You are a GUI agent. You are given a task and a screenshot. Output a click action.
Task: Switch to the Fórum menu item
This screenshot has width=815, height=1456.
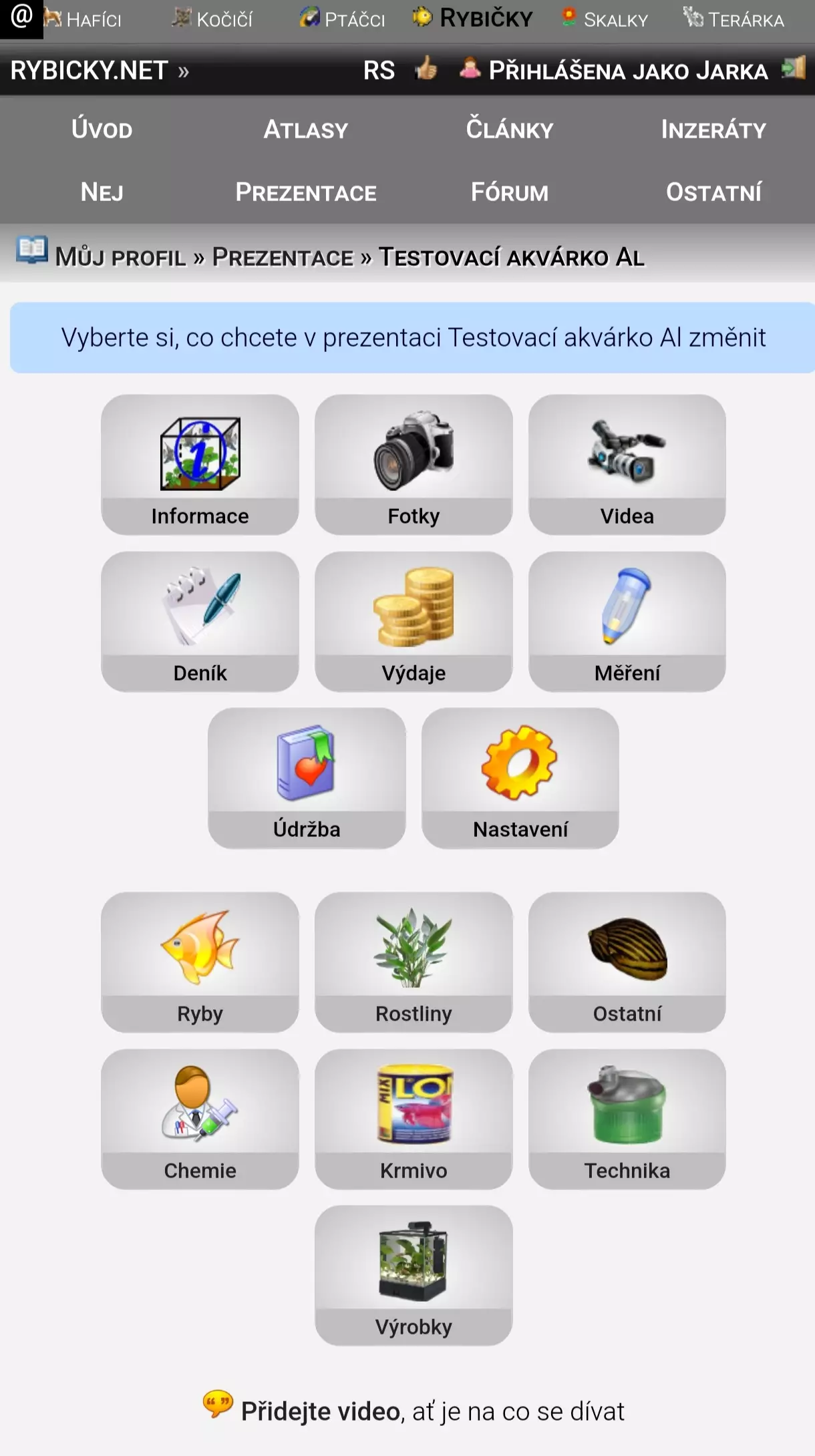(509, 192)
